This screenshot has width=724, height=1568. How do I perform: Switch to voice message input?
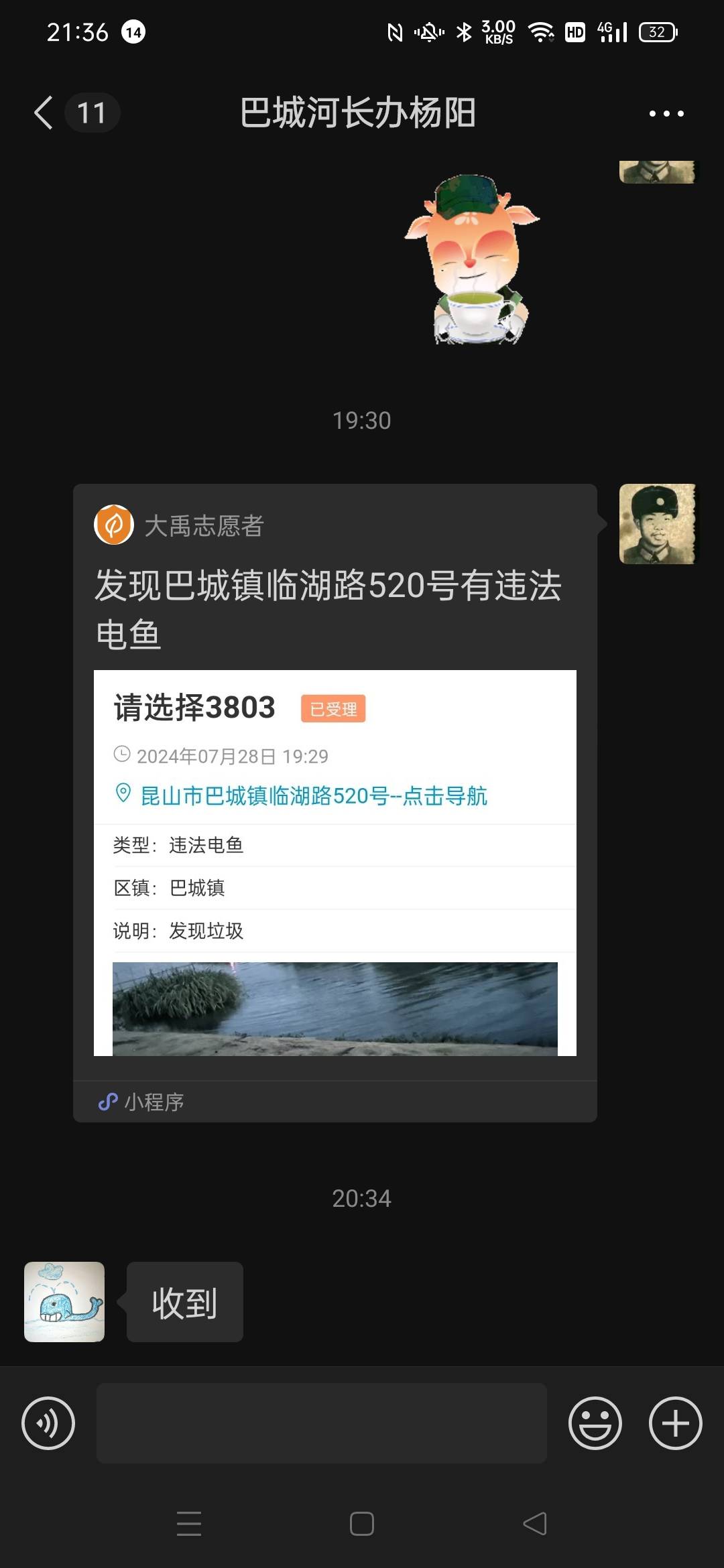(48, 1423)
